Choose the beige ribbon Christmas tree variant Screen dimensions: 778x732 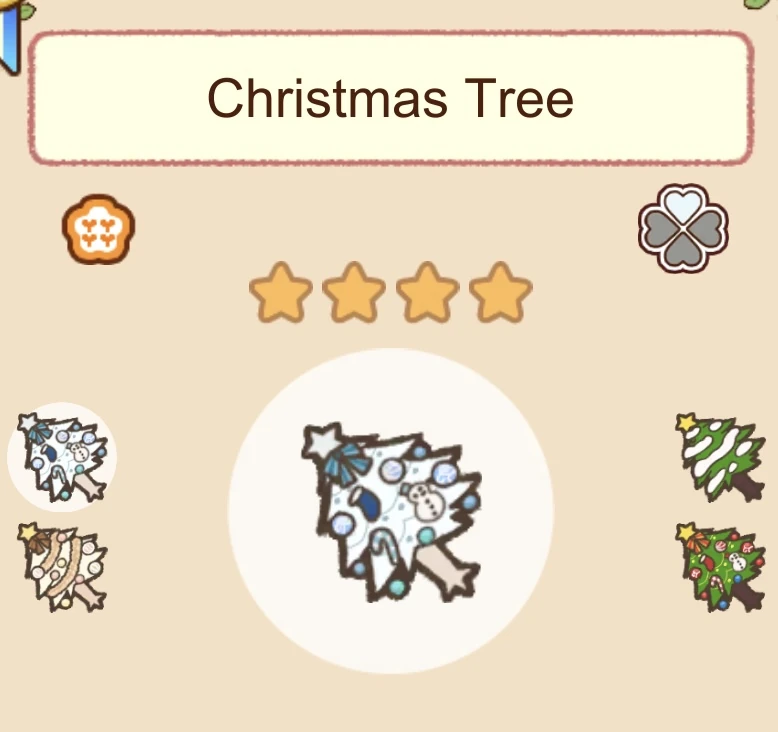pos(62,566)
